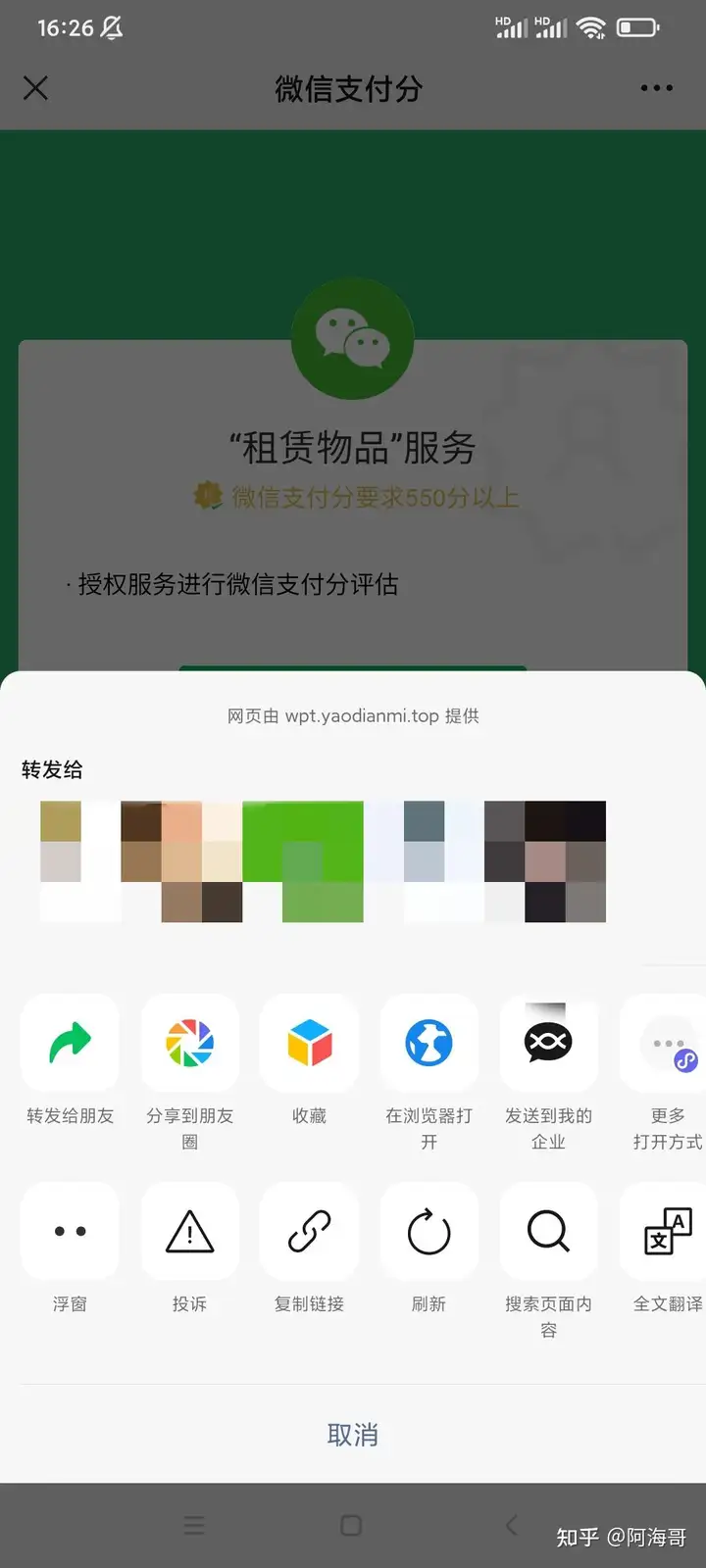Report the page with 投诉

189,1232
